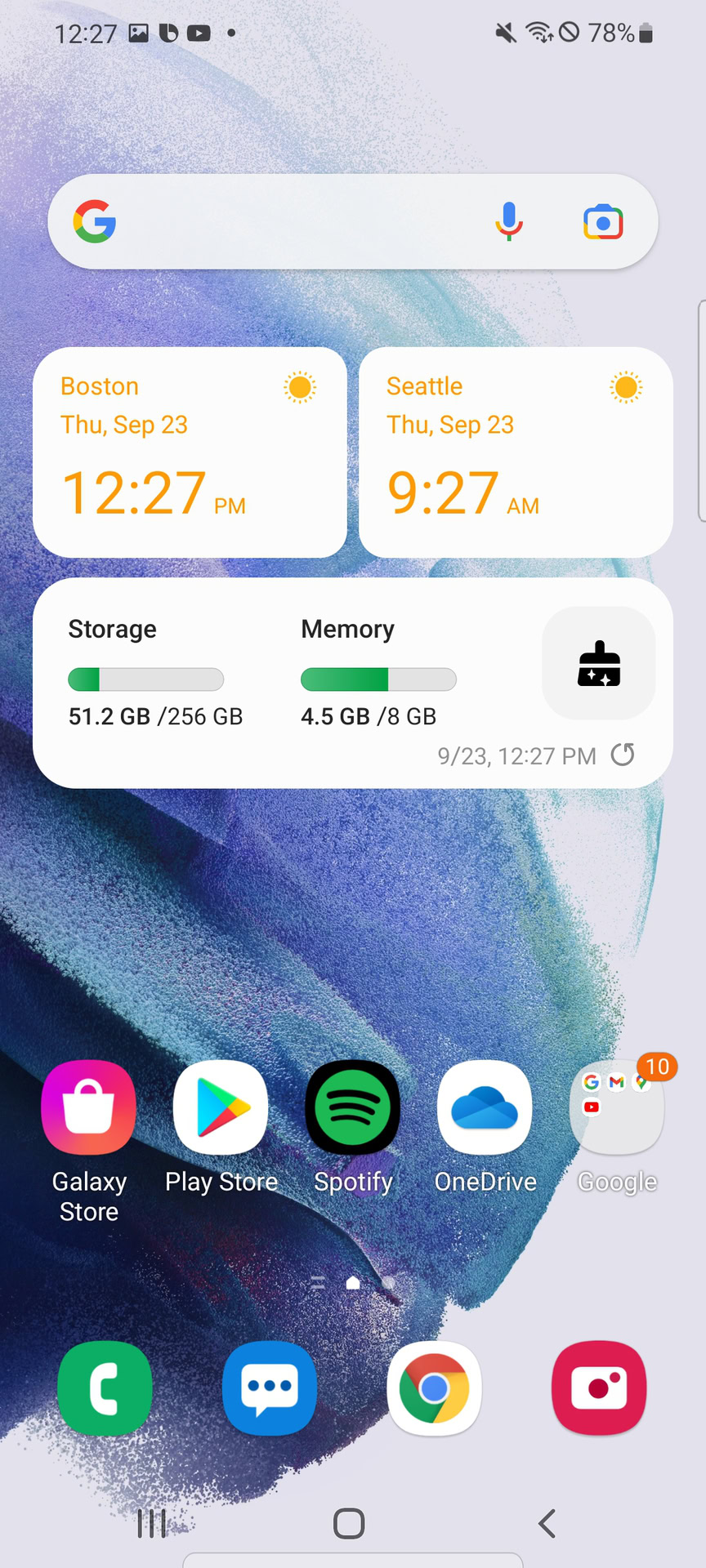Launch the Chrome browser
Viewport: 706px width, 1568px height.
coord(435,1388)
